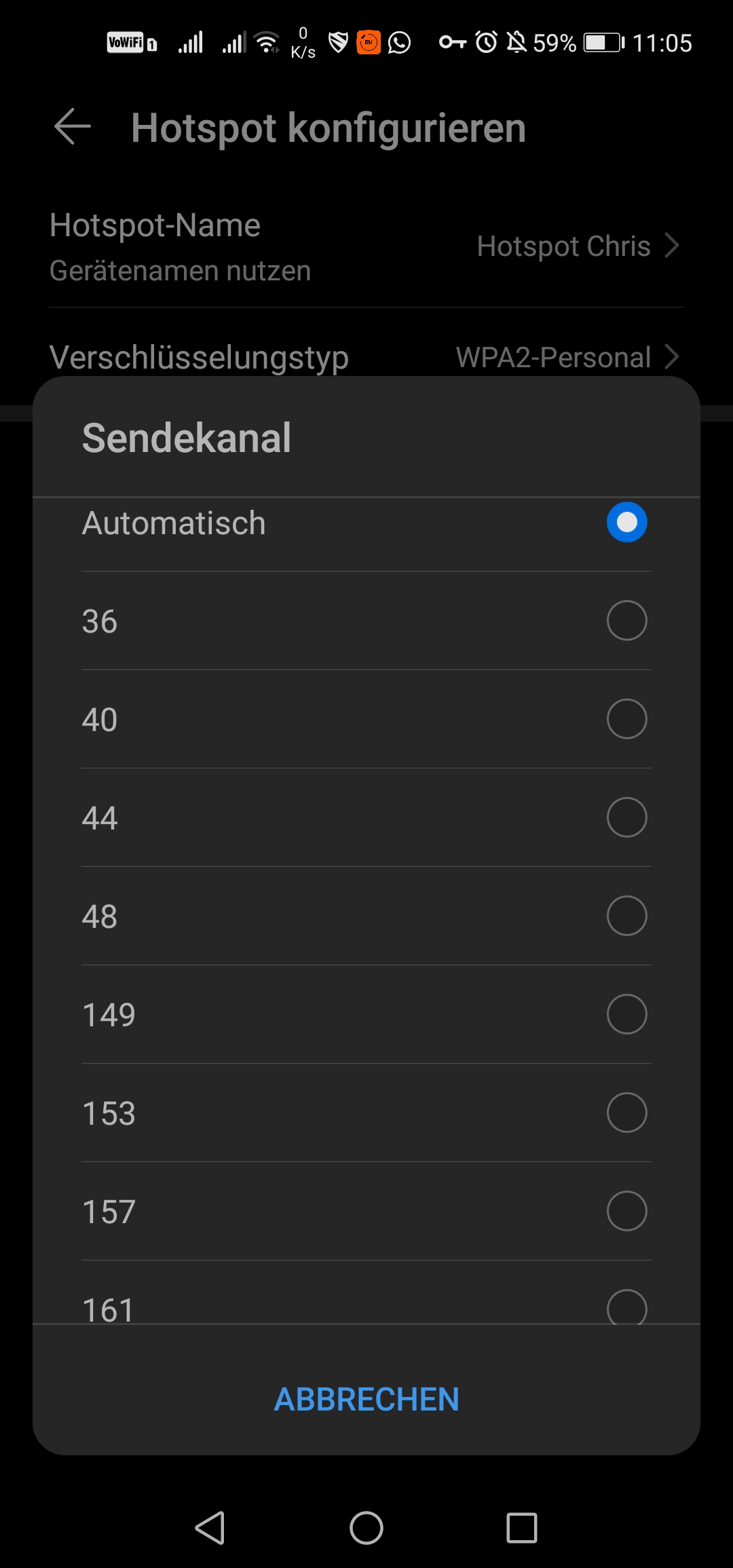Select the Automatisch channel option
733x1568 pixels.
click(626, 523)
